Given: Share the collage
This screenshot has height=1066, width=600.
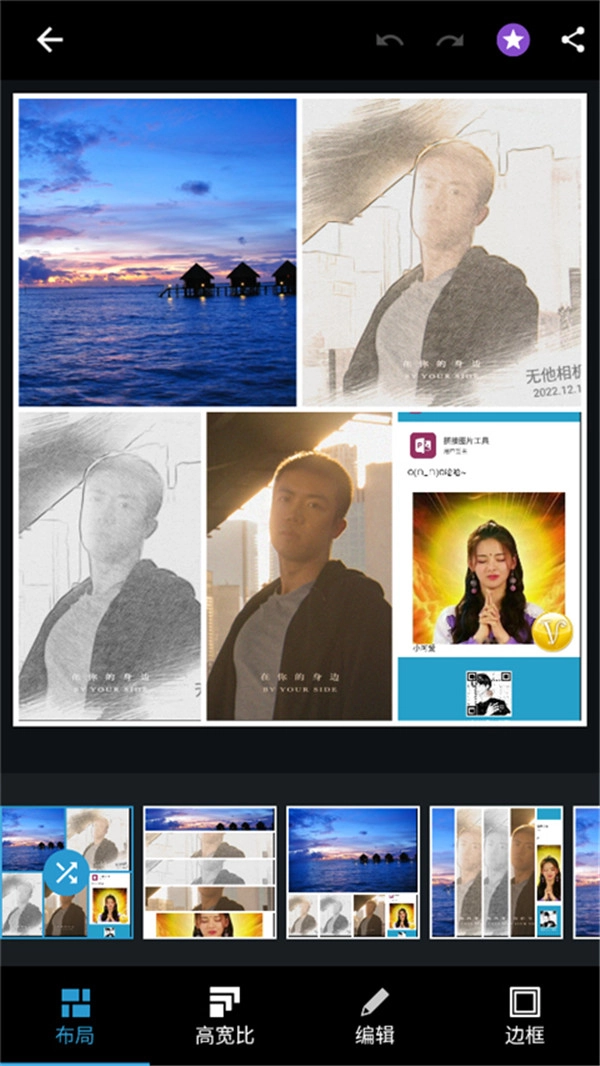Looking at the screenshot, I should click(x=572, y=40).
